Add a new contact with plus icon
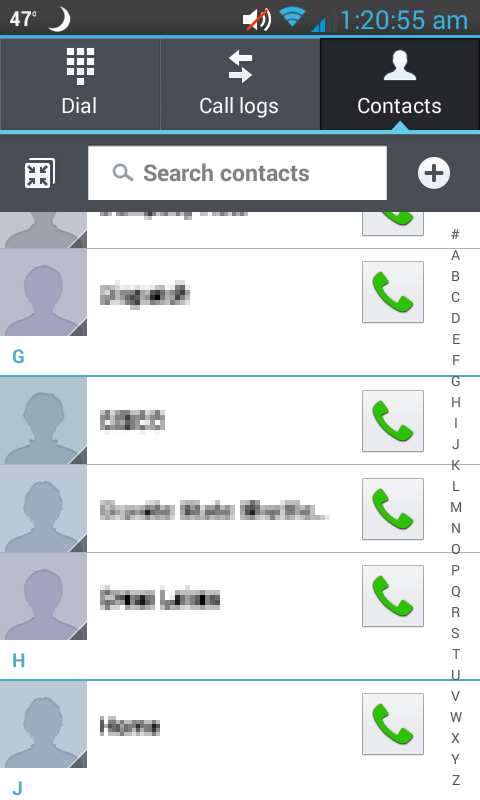The height and width of the screenshot is (800, 480). [x=434, y=173]
